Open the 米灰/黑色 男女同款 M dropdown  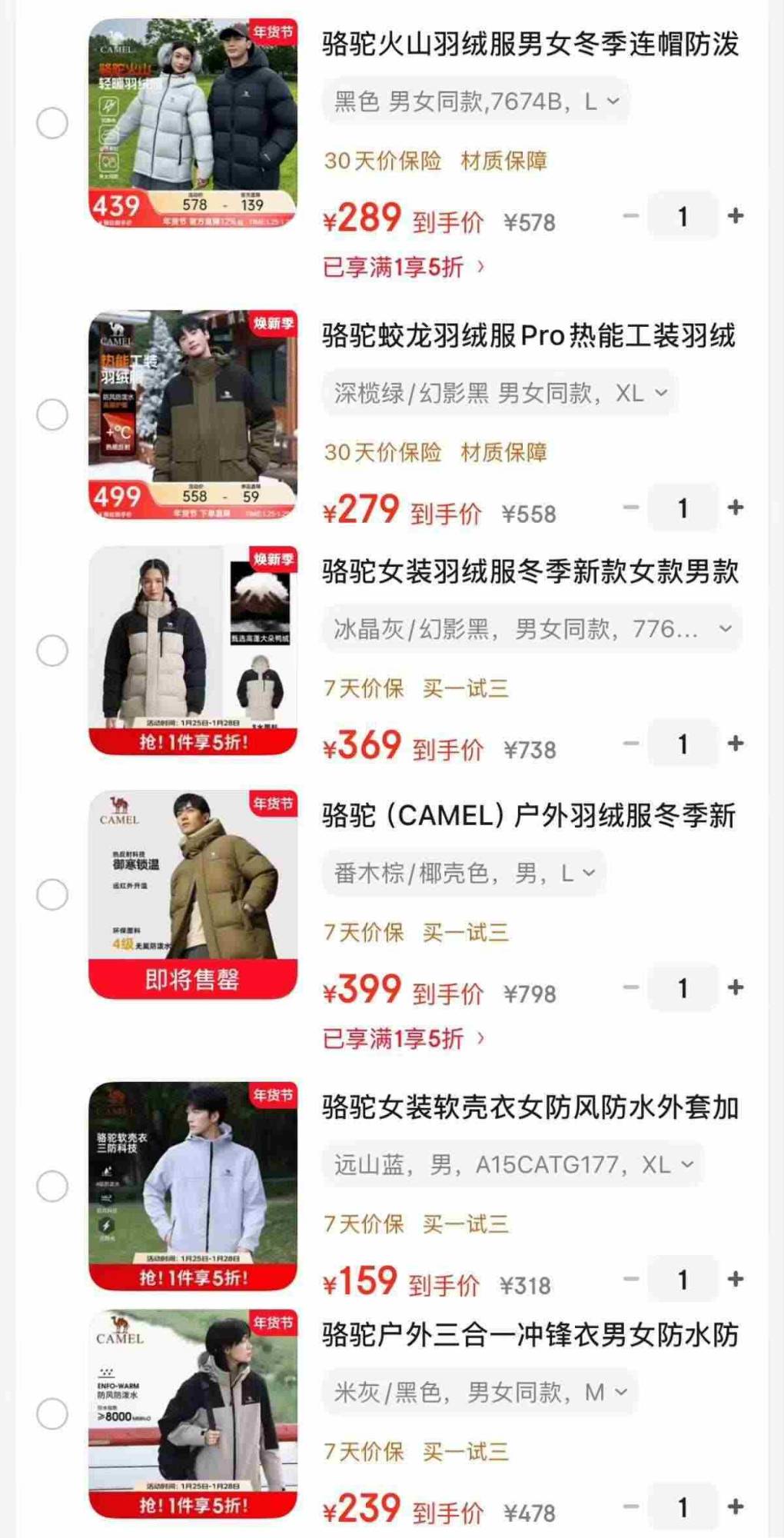point(480,1392)
